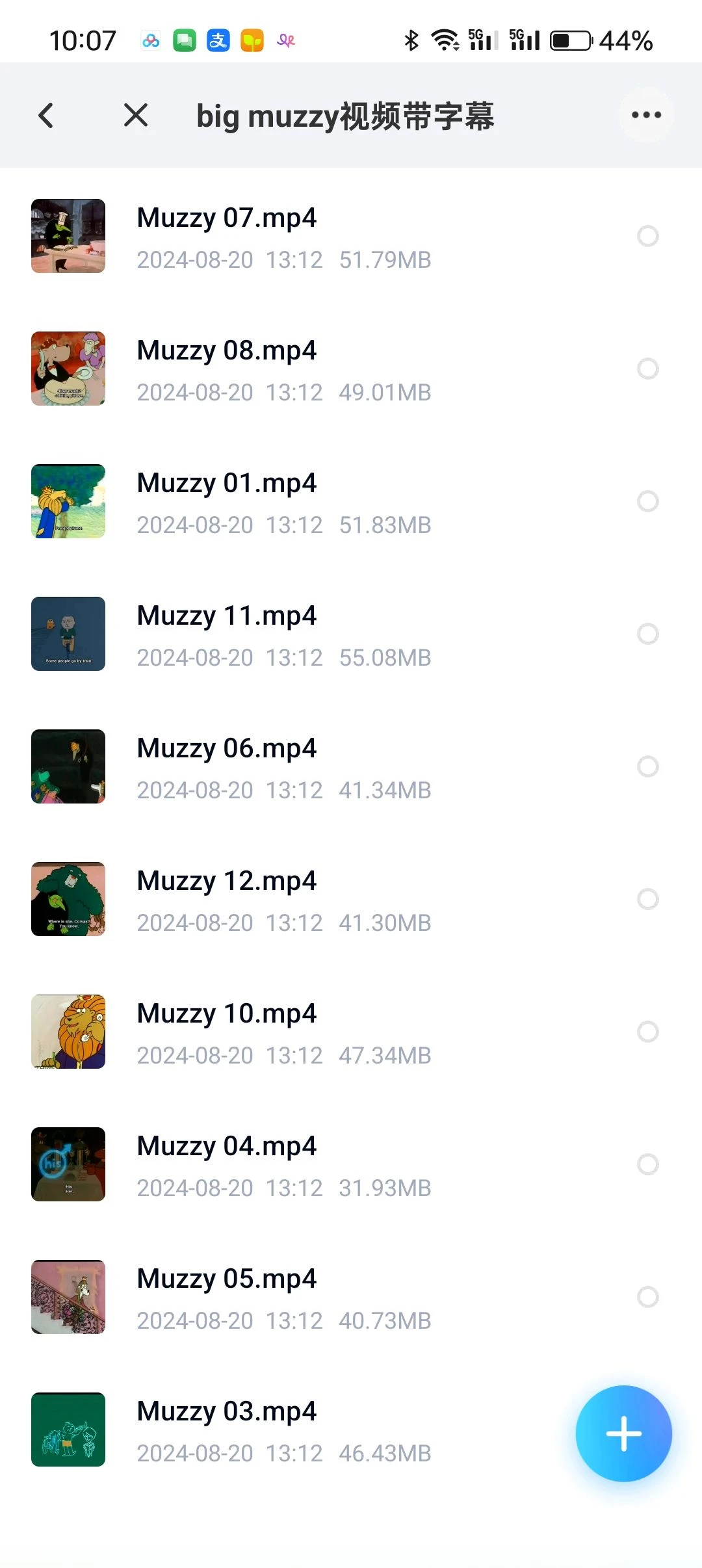Open Muzzy 03.mp4 video
The image size is (702, 1568).
coord(226,1411)
